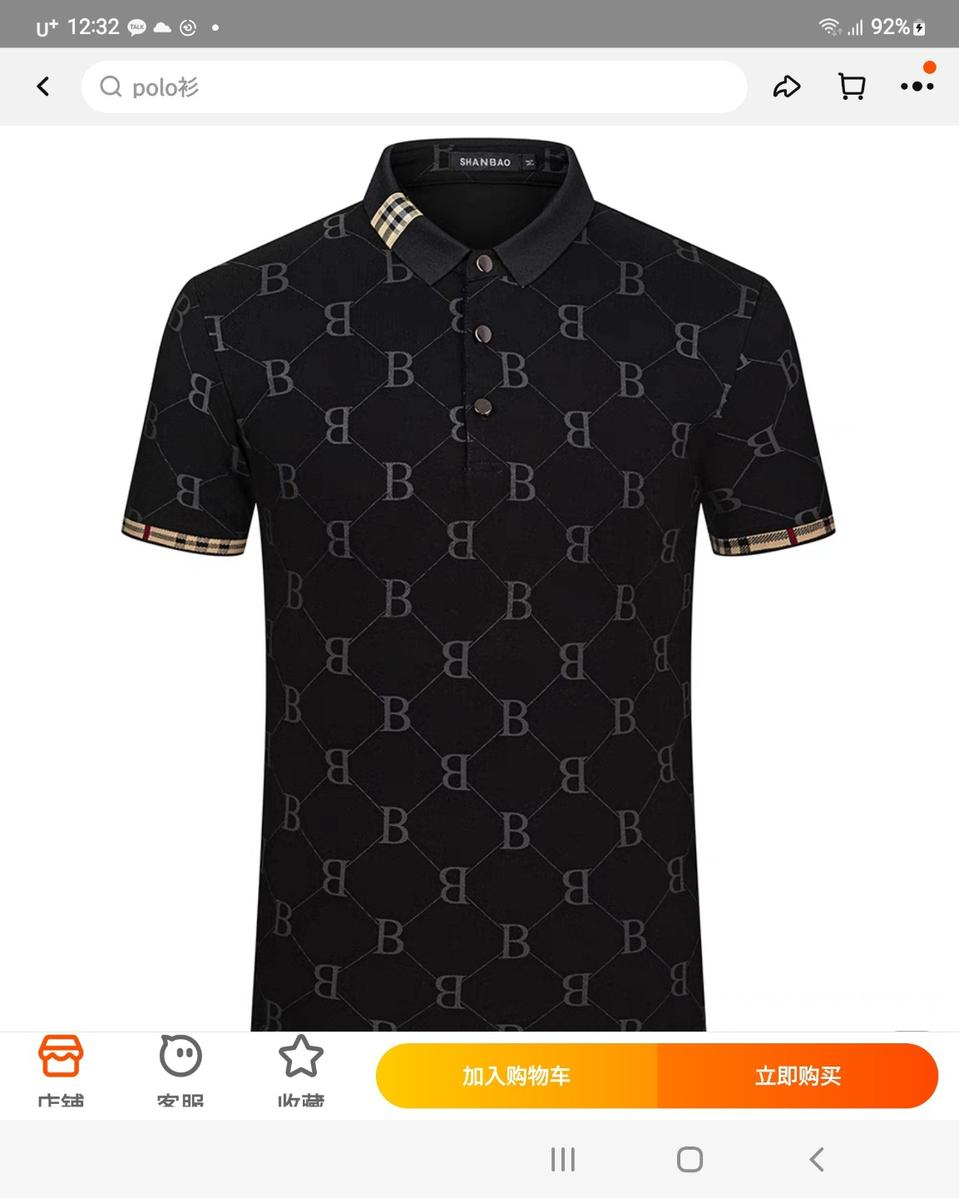
Task: Go back using the top-left arrow
Action: 43,87
